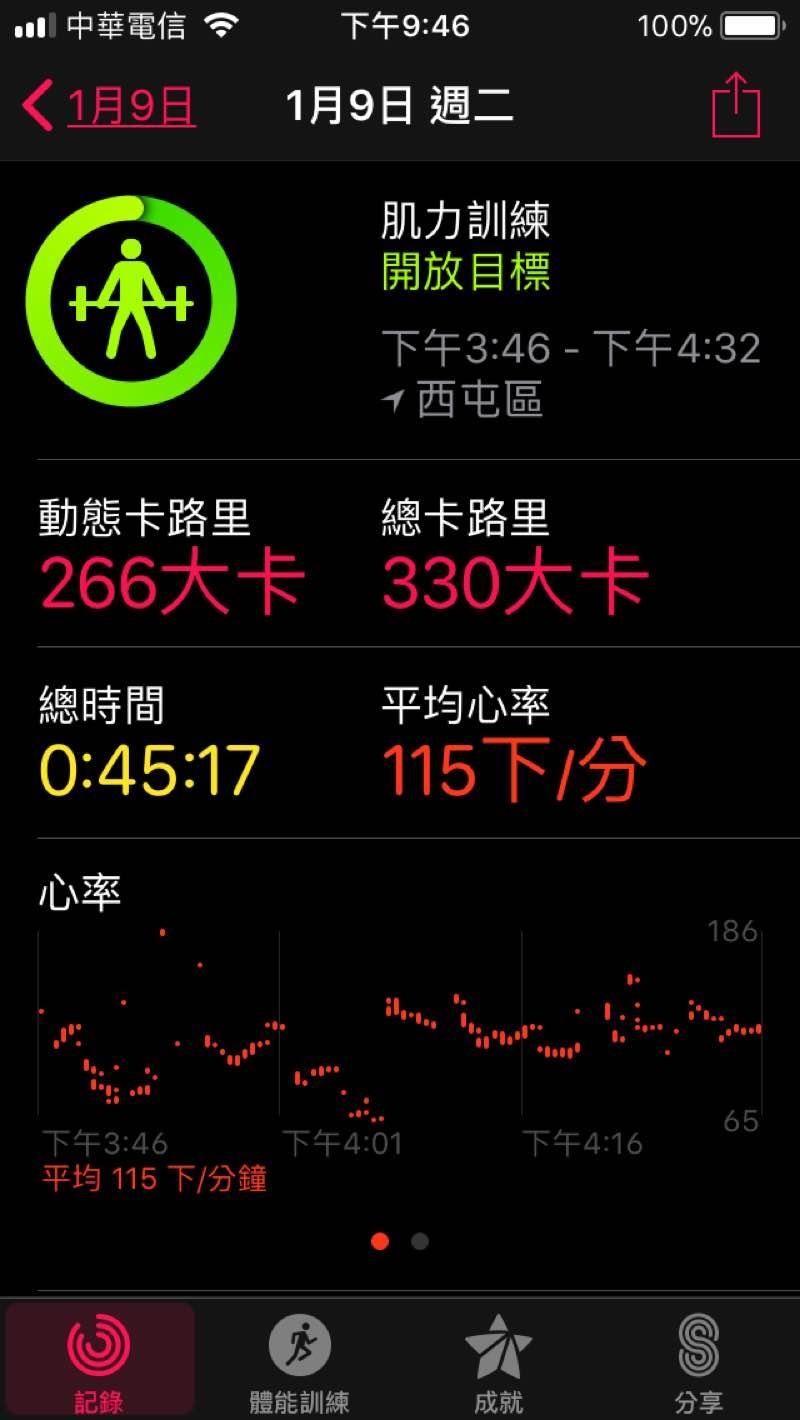Share this workout record
This screenshot has width=800, height=1420.
[x=736, y=105]
